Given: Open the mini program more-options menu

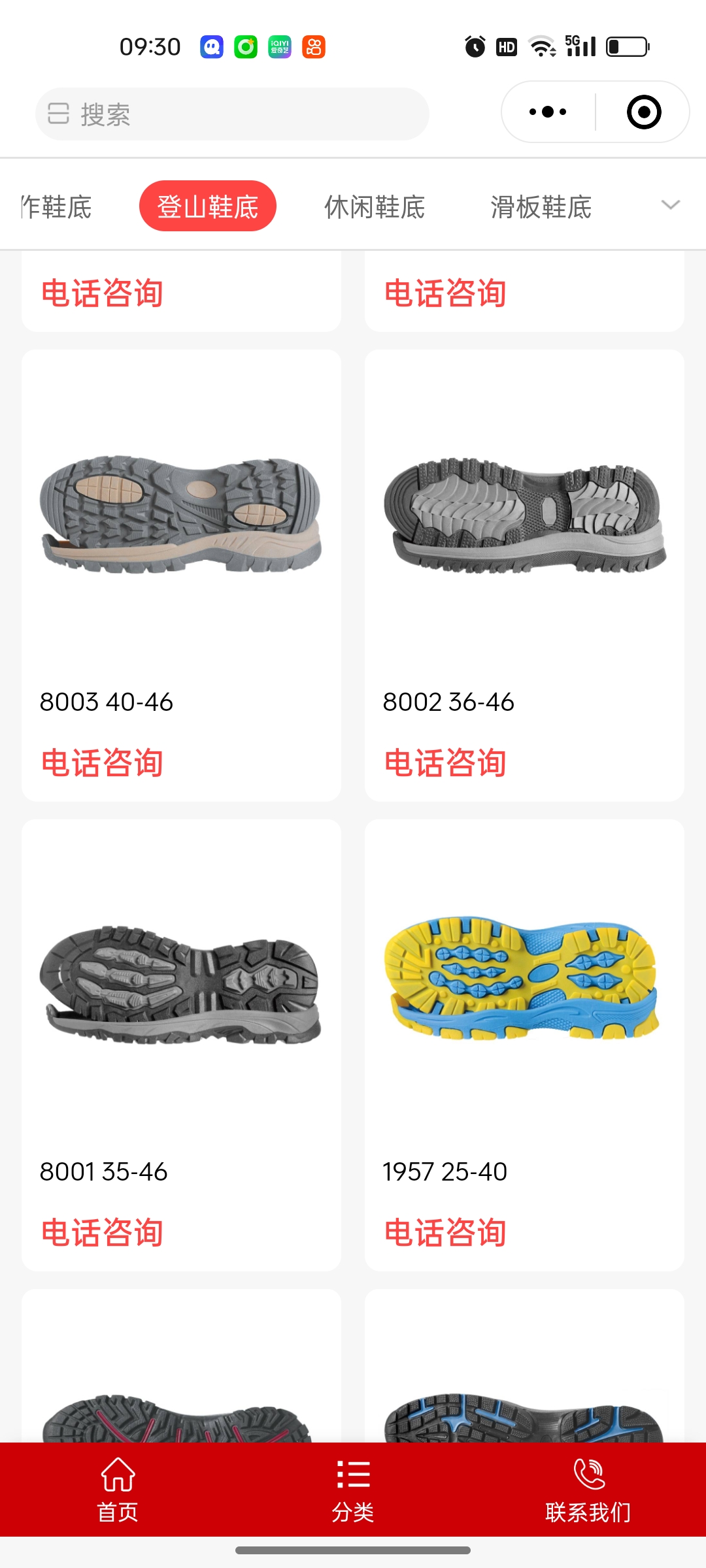Looking at the screenshot, I should (x=548, y=112).
